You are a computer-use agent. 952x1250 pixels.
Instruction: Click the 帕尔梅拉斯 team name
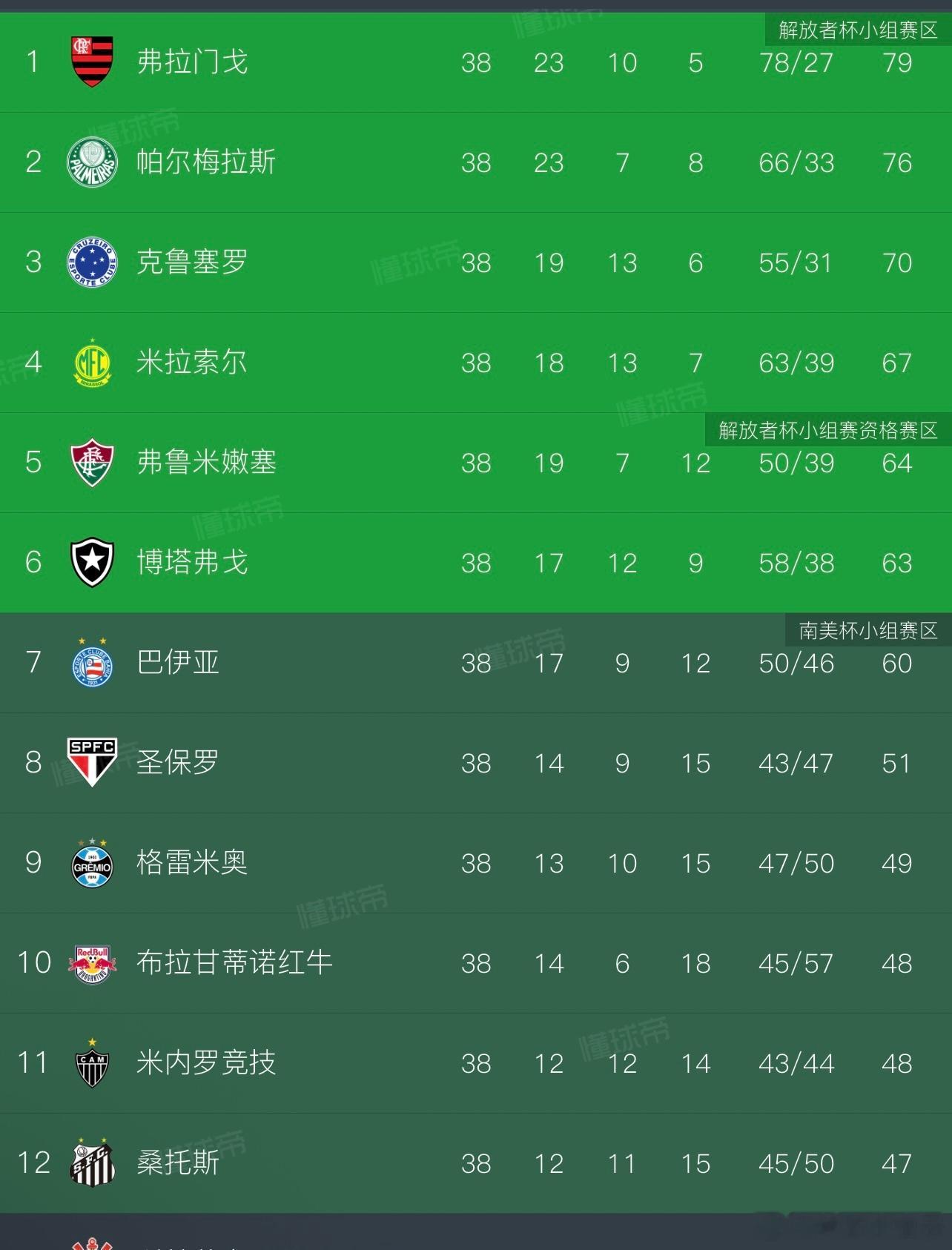pyautogui.click(x=206, y=162)
